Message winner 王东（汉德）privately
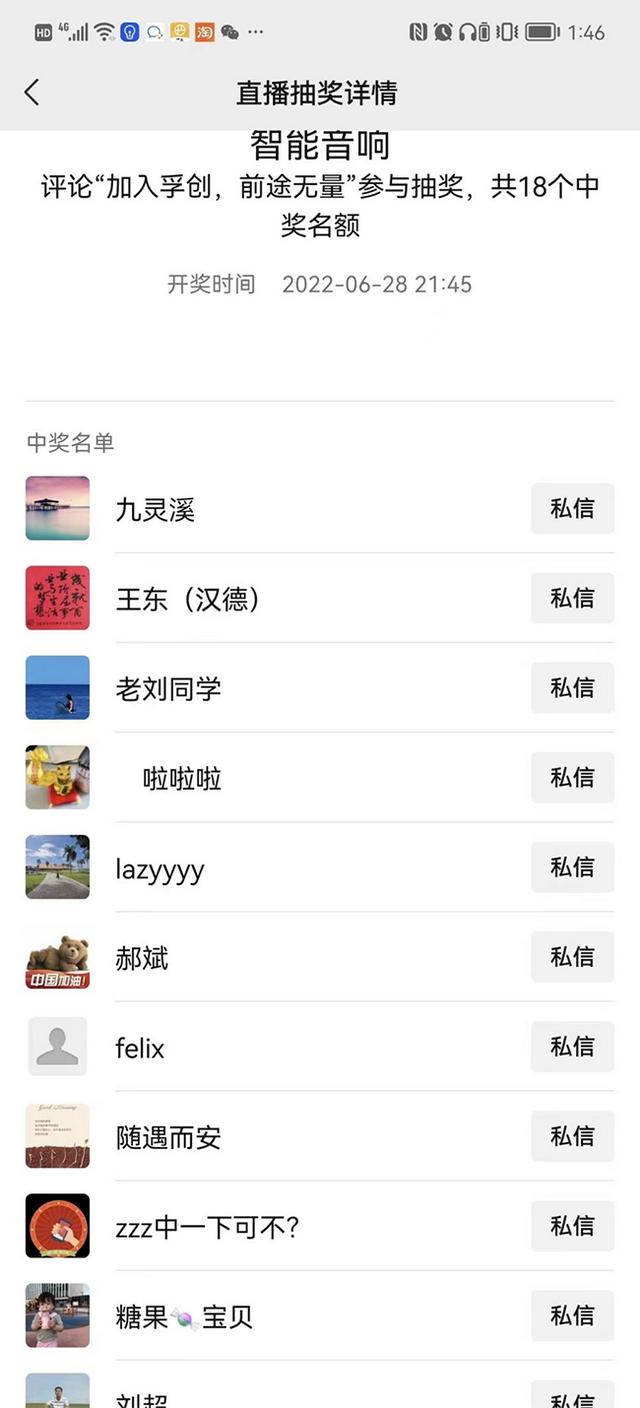The height and width of the screenshot is (1408, 640). pos(572,598)
